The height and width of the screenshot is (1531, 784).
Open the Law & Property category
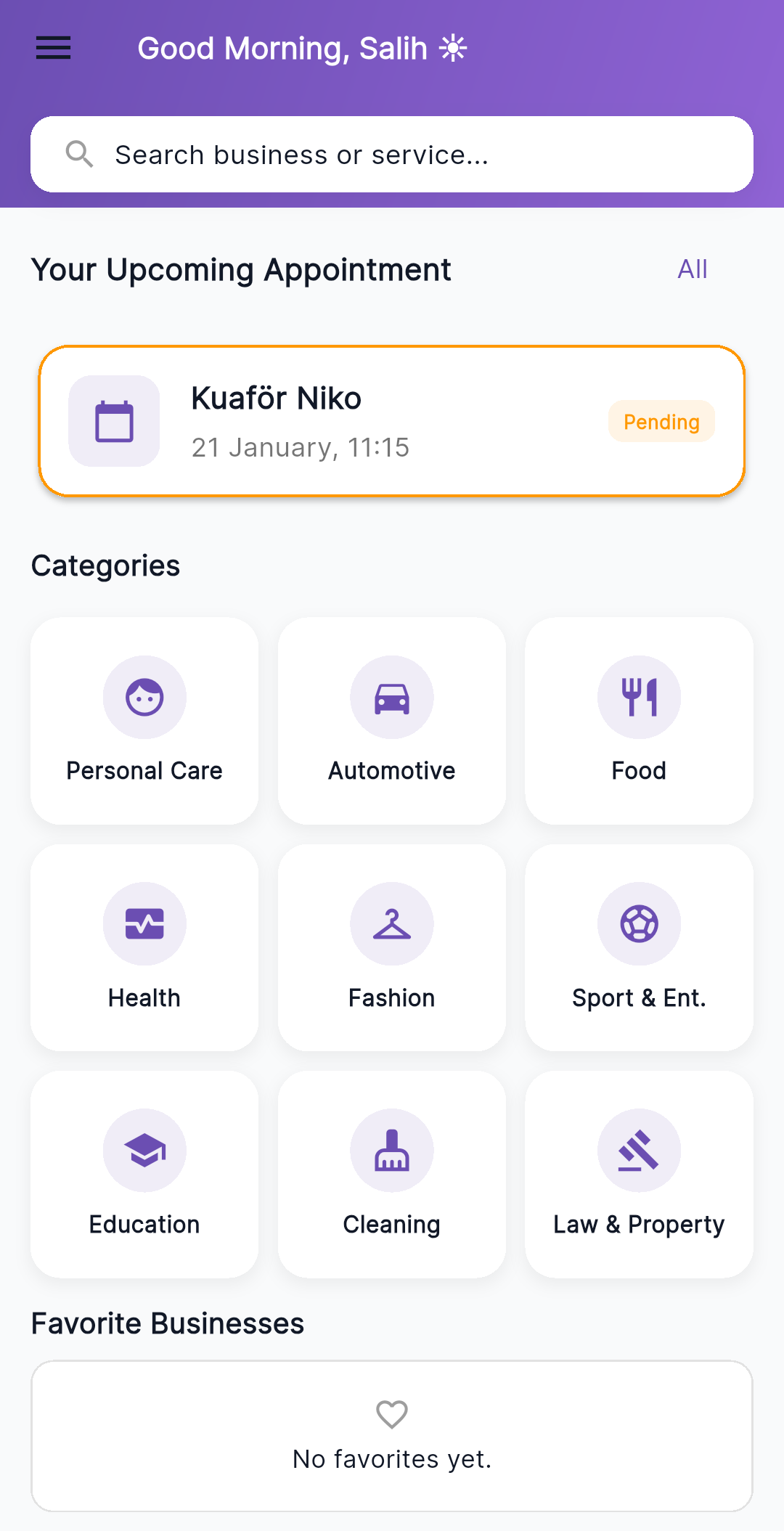pyautogui.click(x=639, y=1173)
